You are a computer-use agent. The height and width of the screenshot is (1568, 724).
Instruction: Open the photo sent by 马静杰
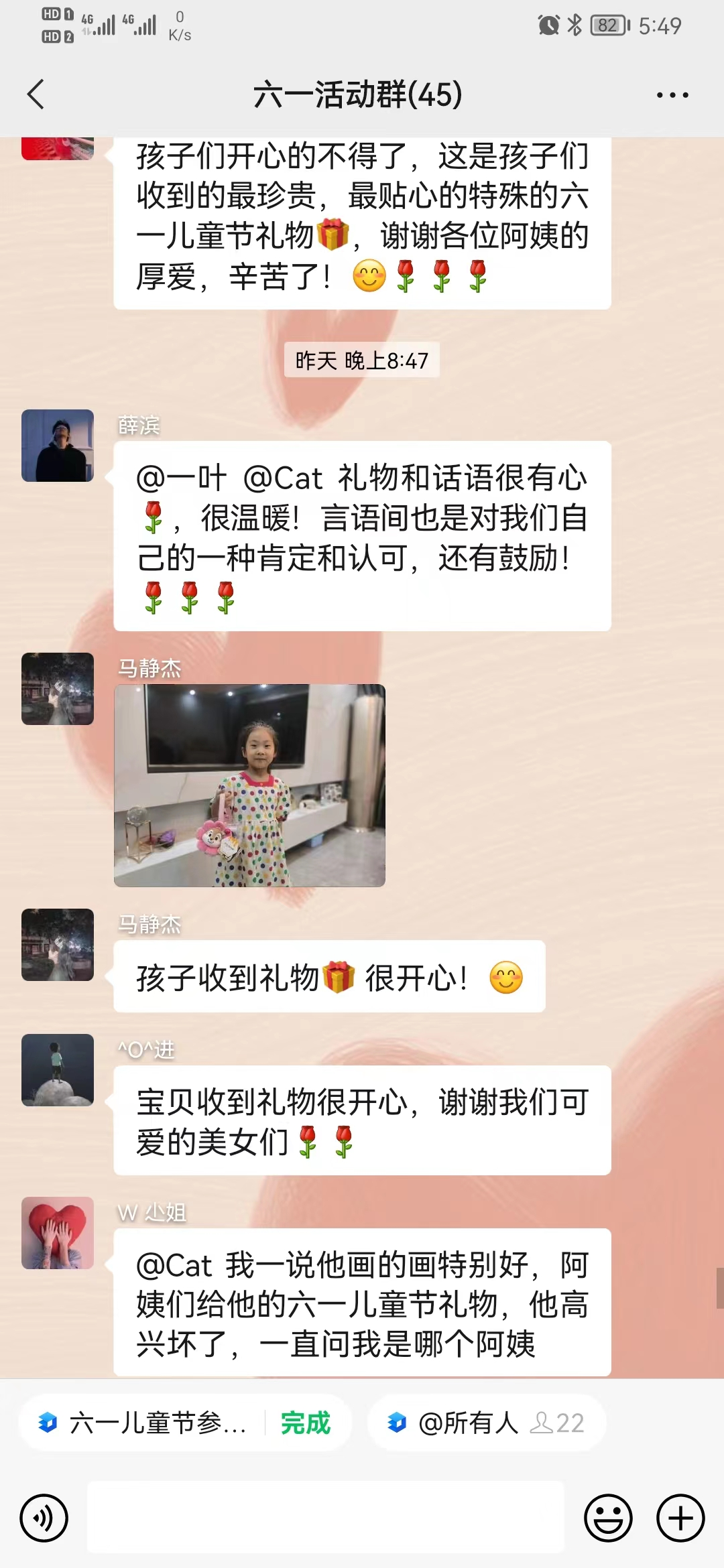pyautogui.click(x=249, y=785)
